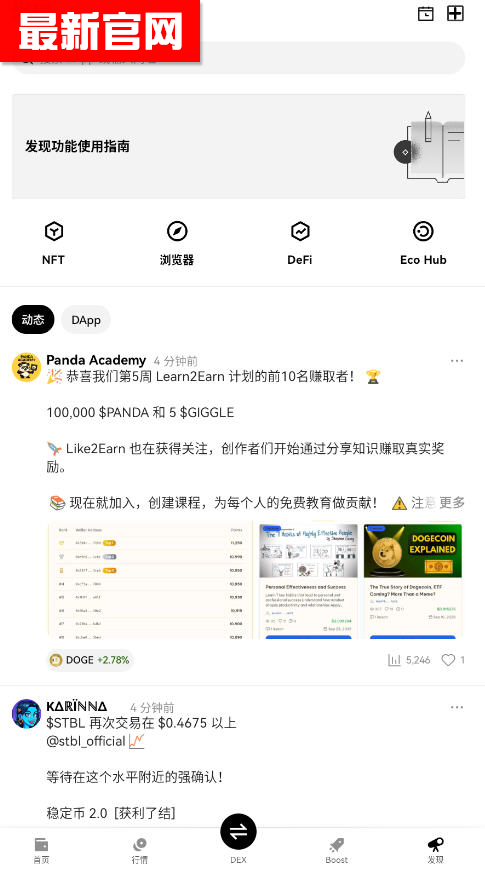The height and width of the screenshot is (869, 485).
Task: Open overflow menu on KARINNA's post
Action: [x=457, y=707]
